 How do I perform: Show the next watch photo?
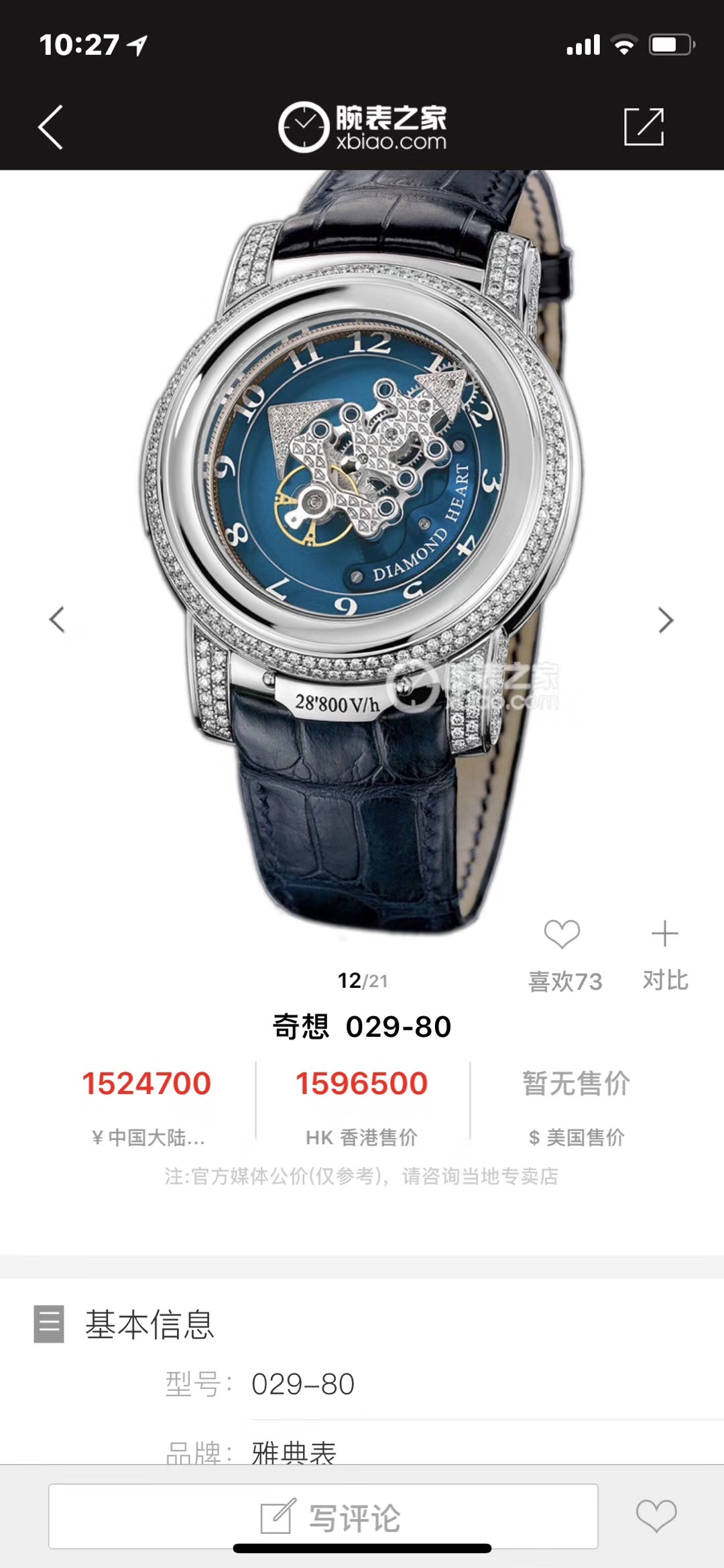[665, 620]
